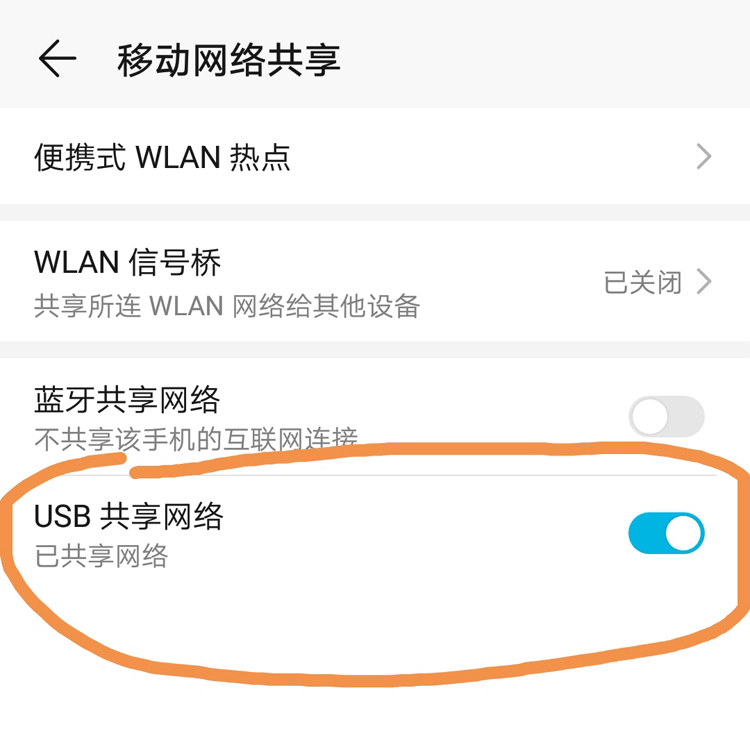Enable 蓝牙共享网络 toggle
The width and height of the screenshot is (750, 754).
coord(666,417)
